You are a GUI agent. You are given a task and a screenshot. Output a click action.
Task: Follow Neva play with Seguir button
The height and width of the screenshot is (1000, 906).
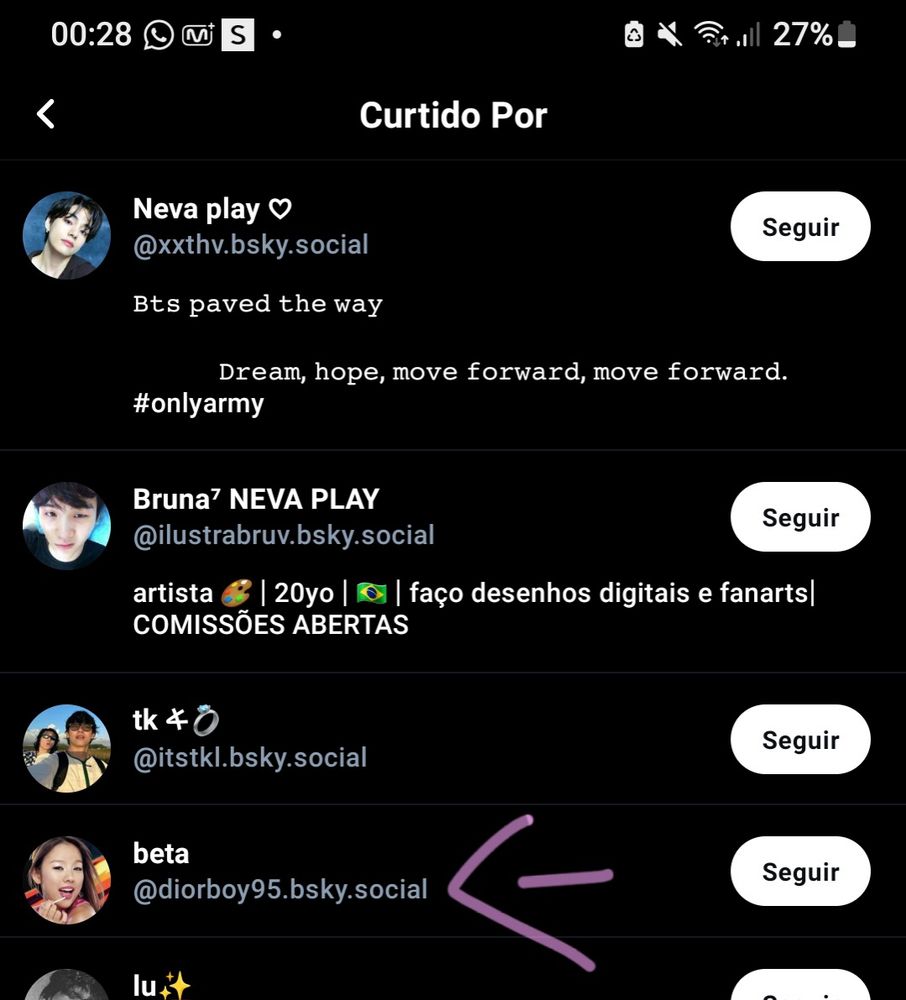800,227
